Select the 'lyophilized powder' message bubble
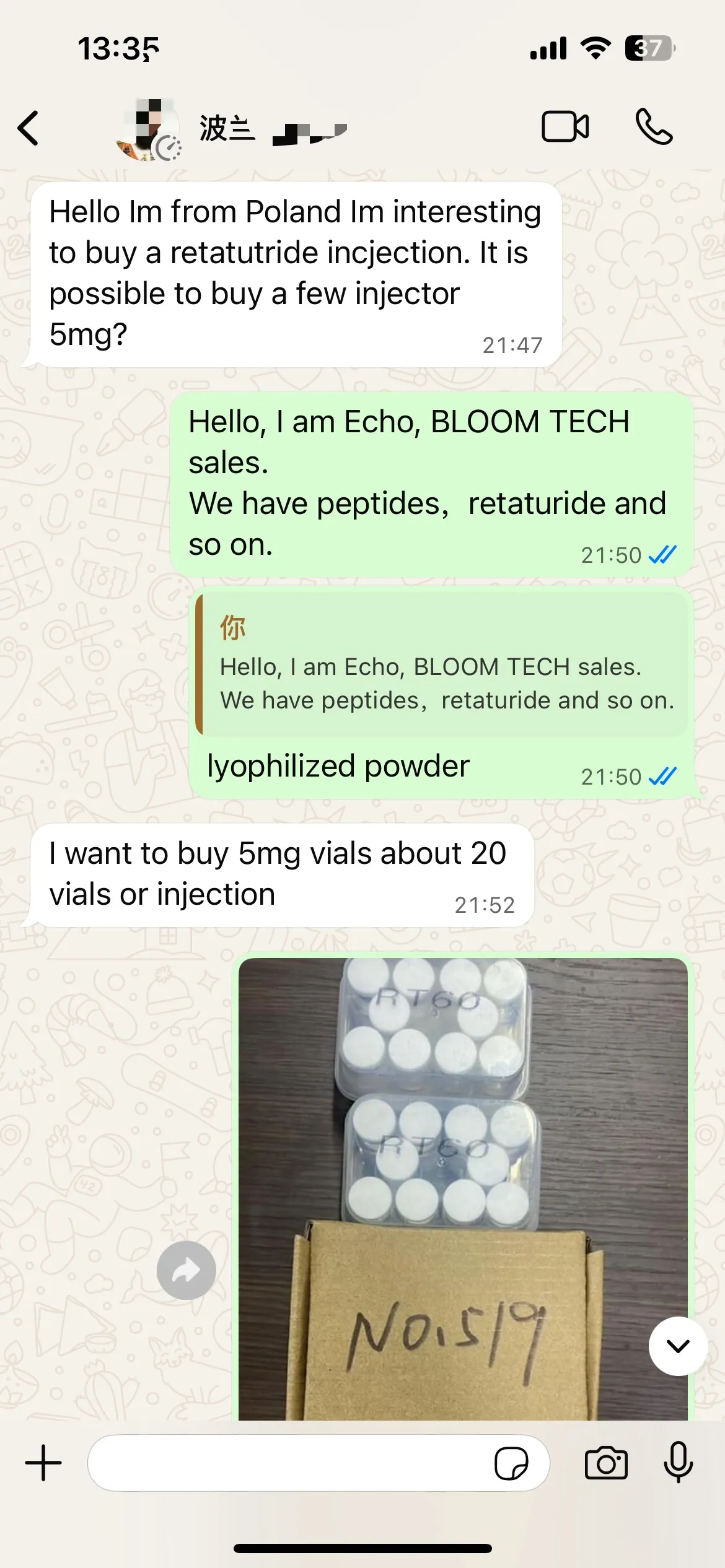This screenshot has width=725, height=1568. pos(338,765)
